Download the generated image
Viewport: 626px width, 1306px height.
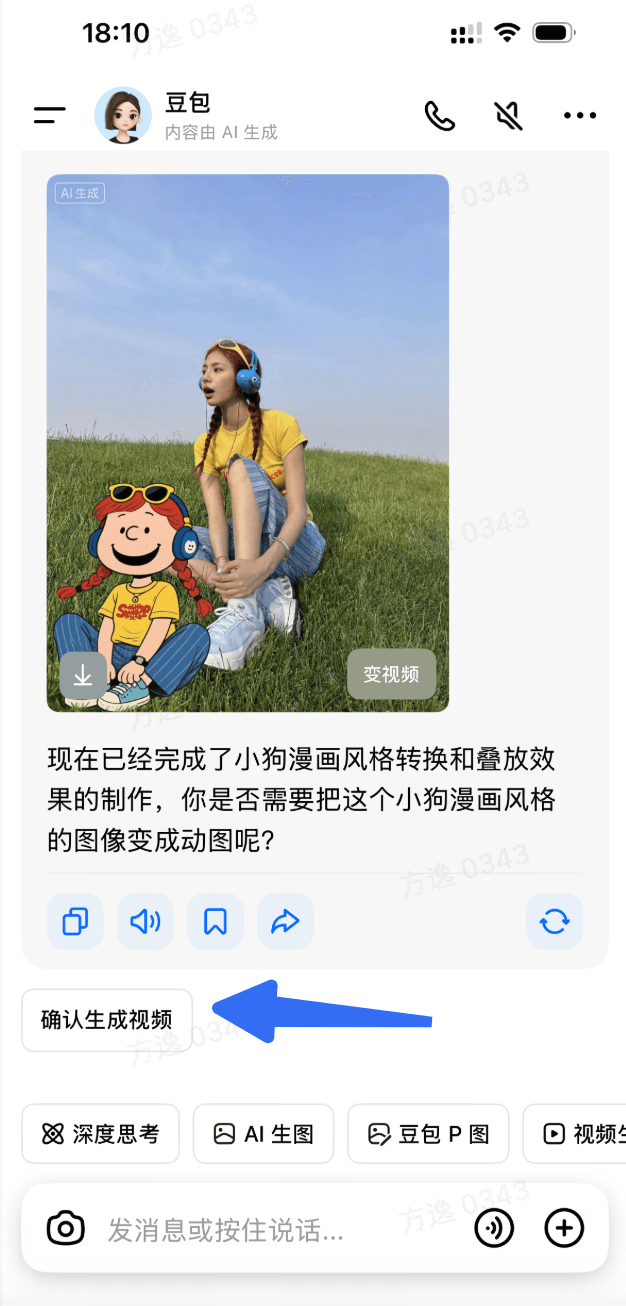pos(83,676)
